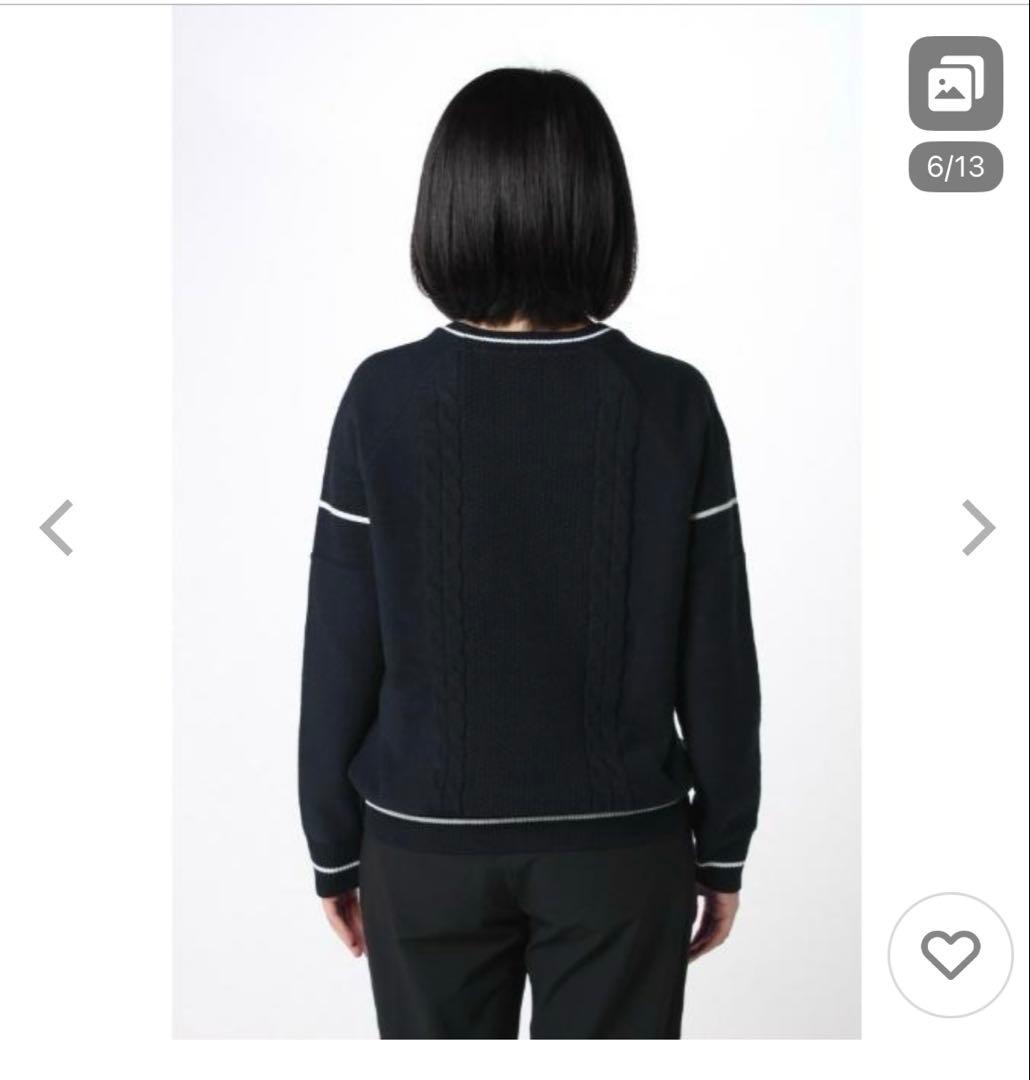Open the image gallery view
The image size is (1030, 1080).
click(x=955, y=85)
